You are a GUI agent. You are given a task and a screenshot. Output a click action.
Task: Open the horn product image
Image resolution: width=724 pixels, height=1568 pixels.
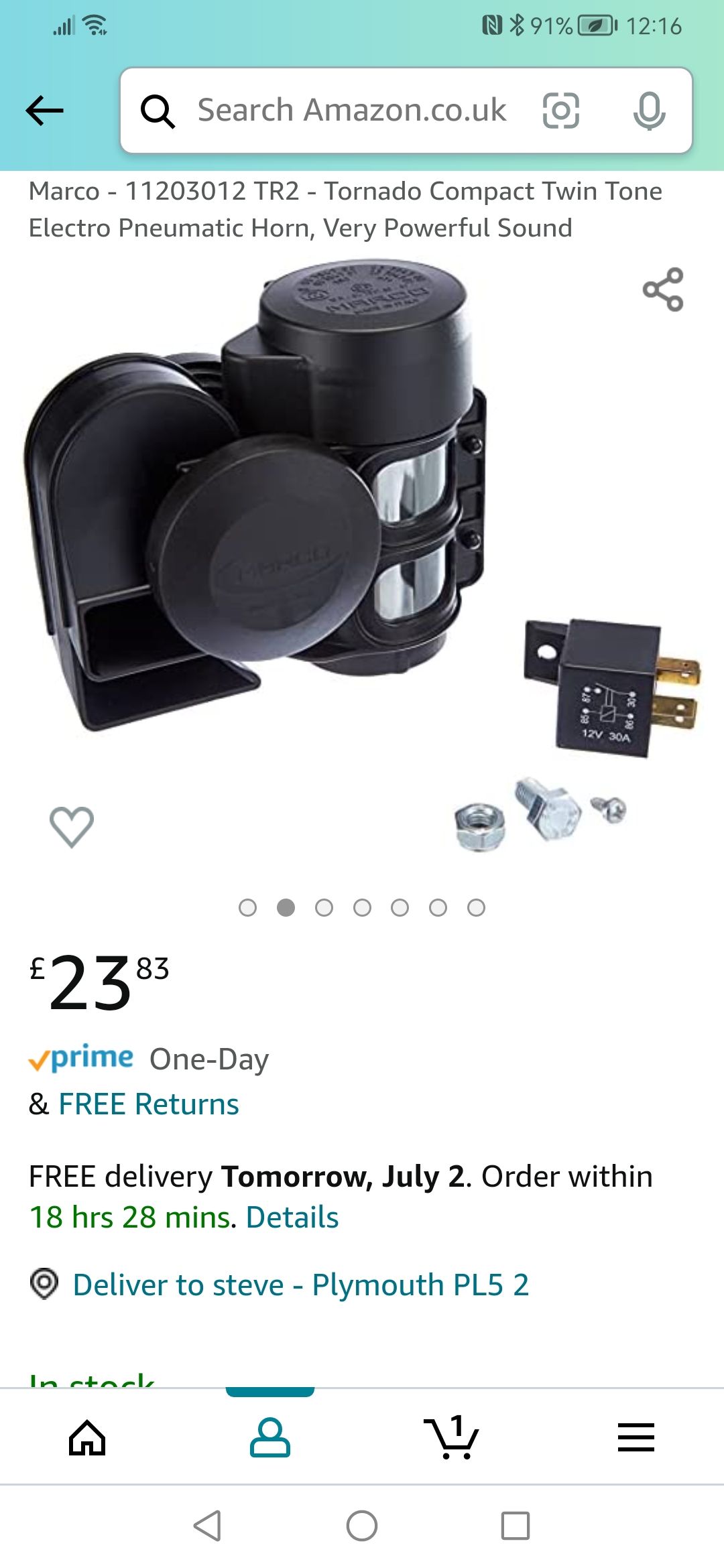point(362,556)
